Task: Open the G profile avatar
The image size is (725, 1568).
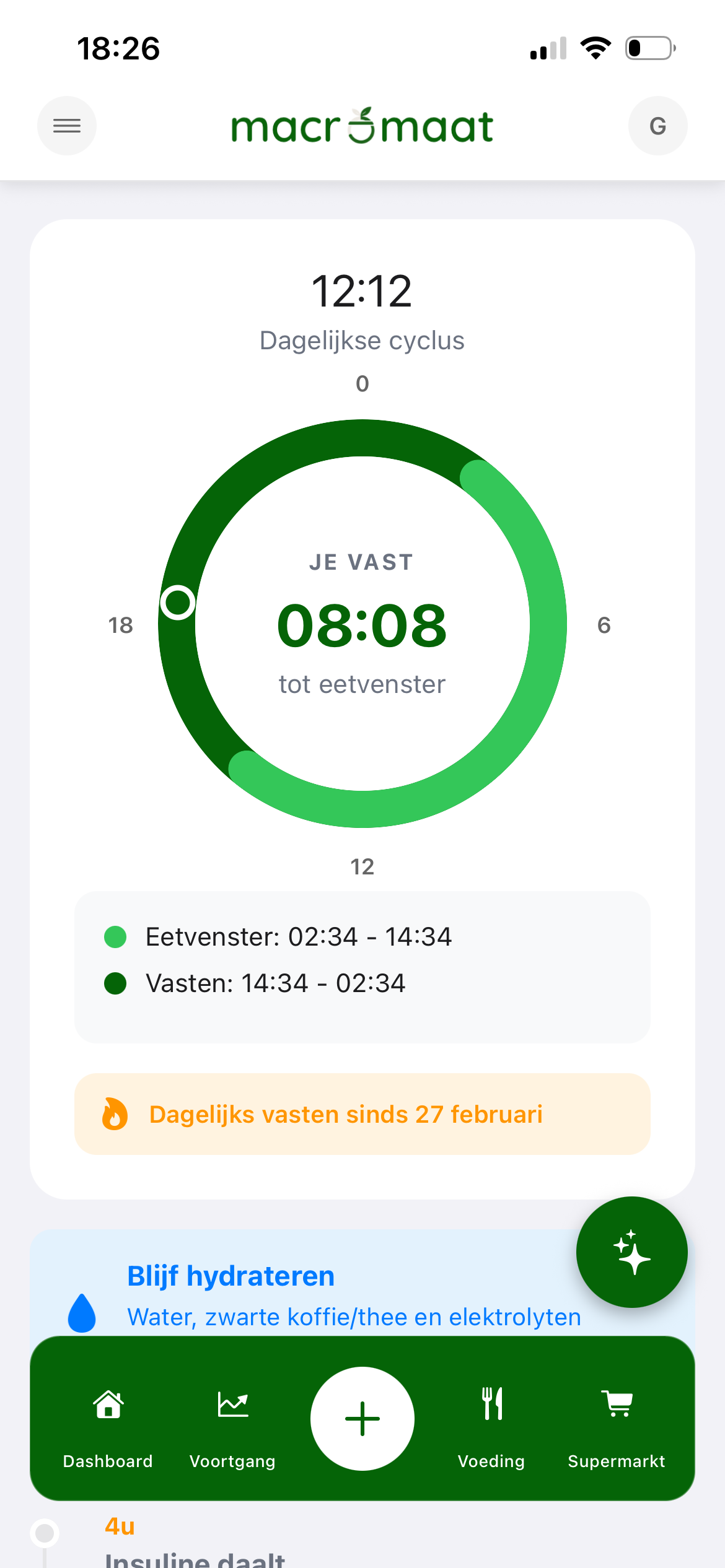Action: (x=657, y=126)
